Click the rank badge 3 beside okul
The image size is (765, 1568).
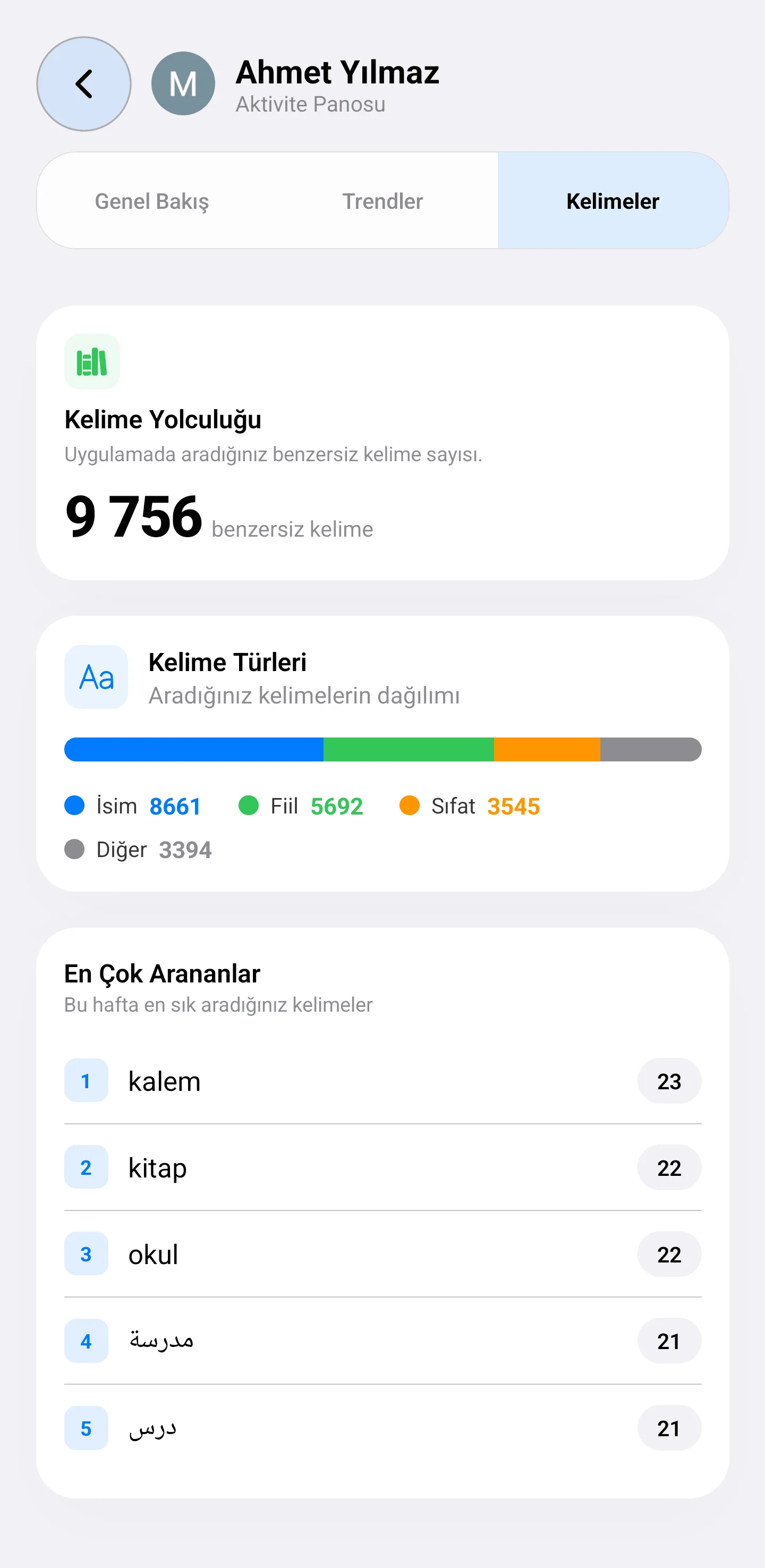(86, 1254)
